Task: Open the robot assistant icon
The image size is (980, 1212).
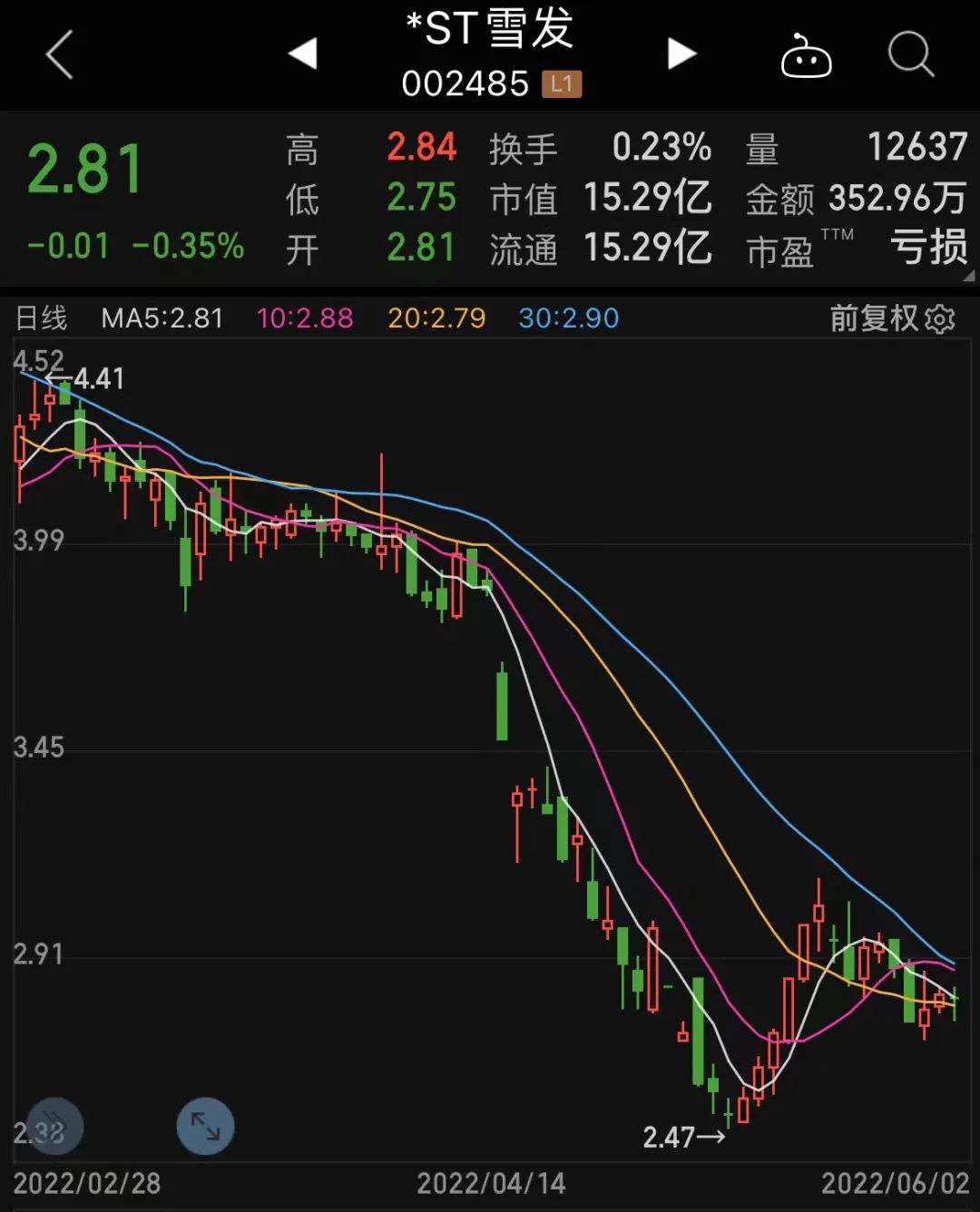Action: pyautogui.click(x=806, y=55)
